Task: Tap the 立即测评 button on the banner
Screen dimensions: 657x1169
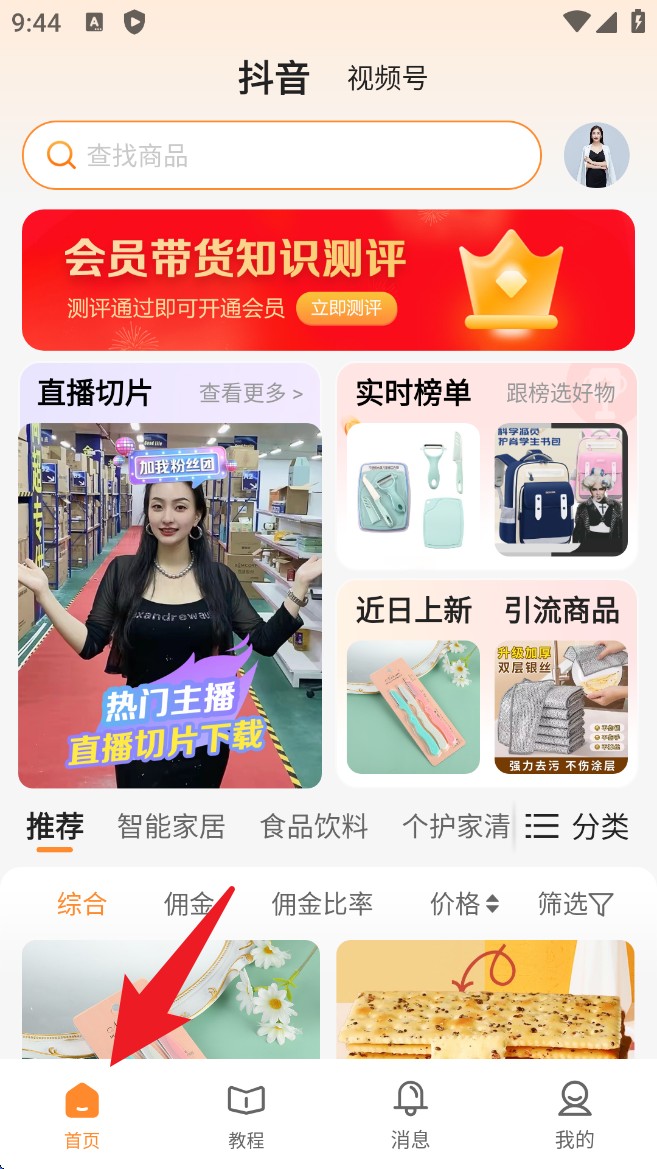Action: 346,308
